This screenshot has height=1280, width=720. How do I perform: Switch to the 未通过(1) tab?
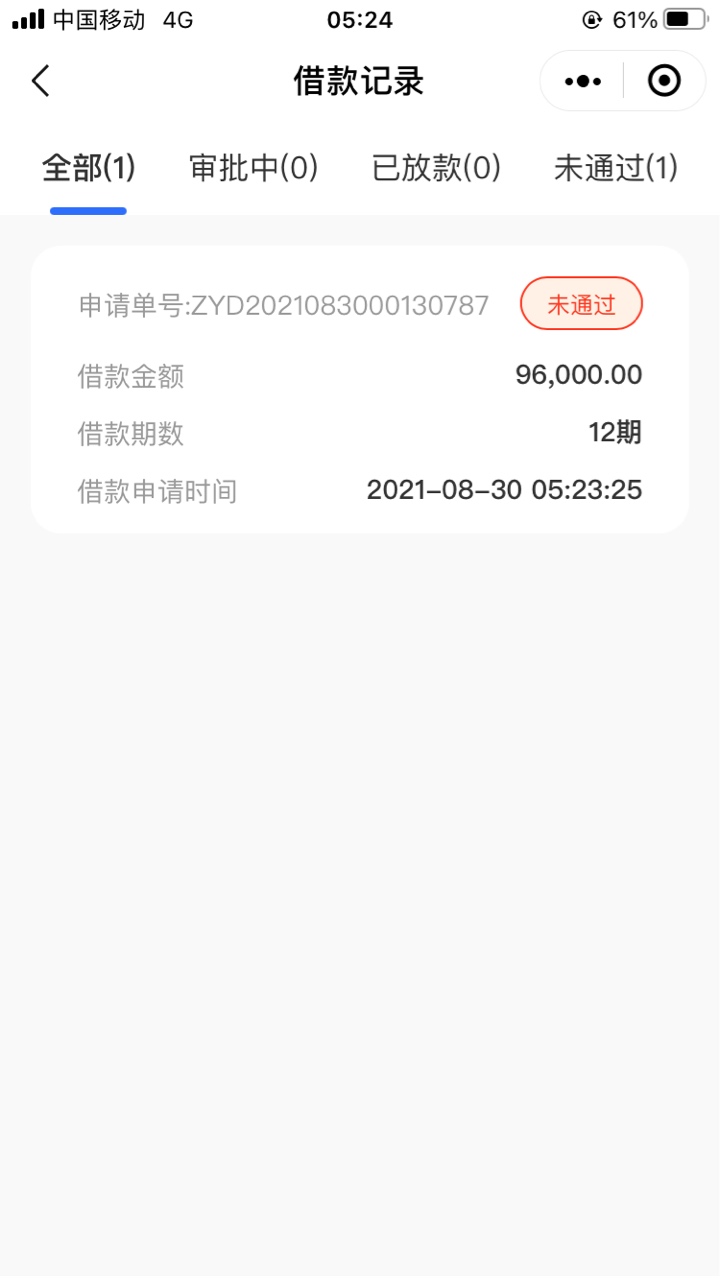tap(616, 168)
